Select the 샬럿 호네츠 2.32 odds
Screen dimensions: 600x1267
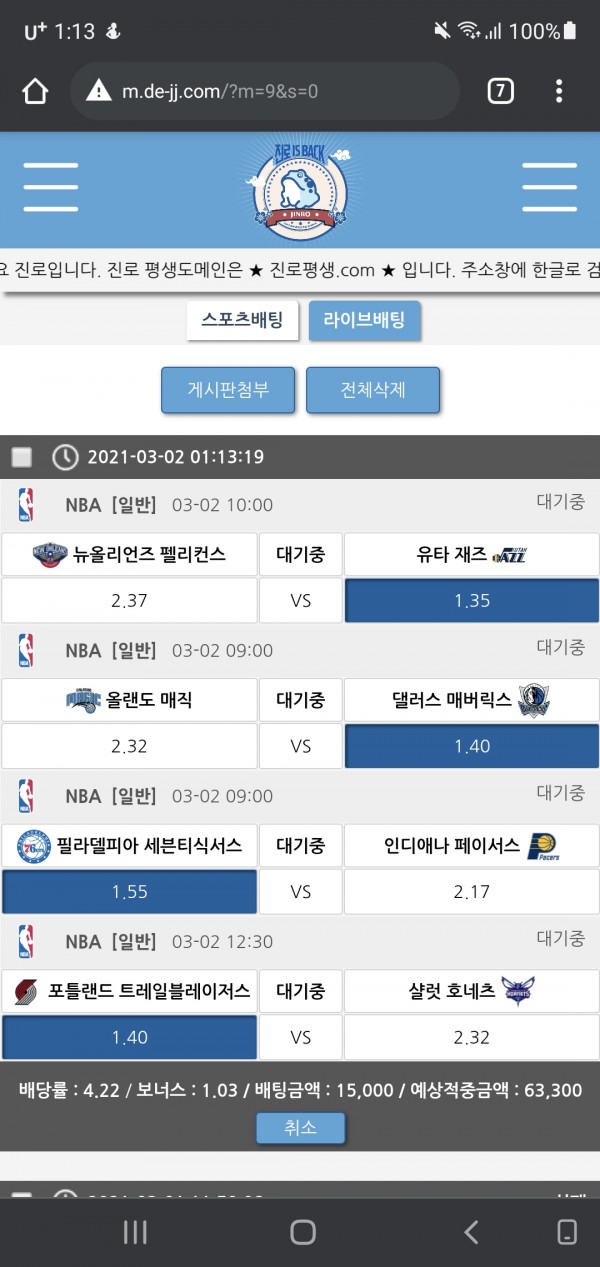(x=471, y=1037)
